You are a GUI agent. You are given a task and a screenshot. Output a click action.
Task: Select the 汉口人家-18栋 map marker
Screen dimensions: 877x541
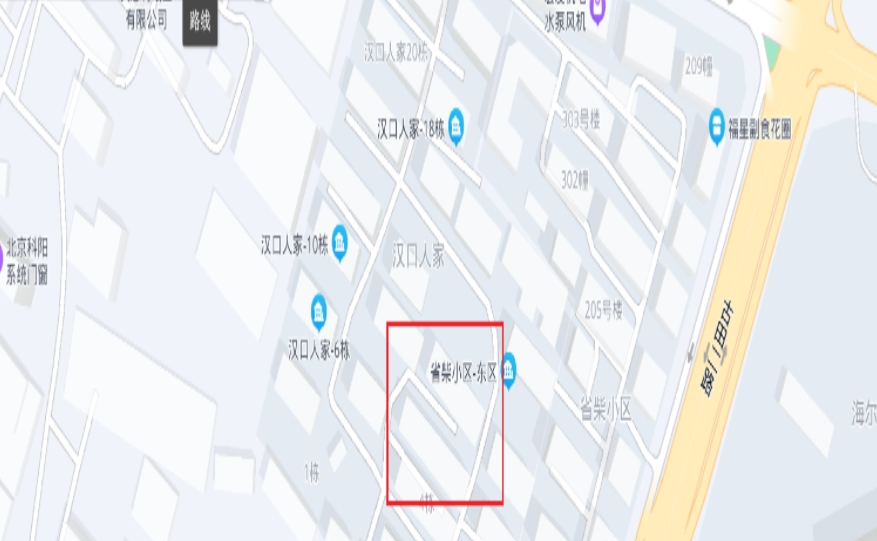coord(456,127)
